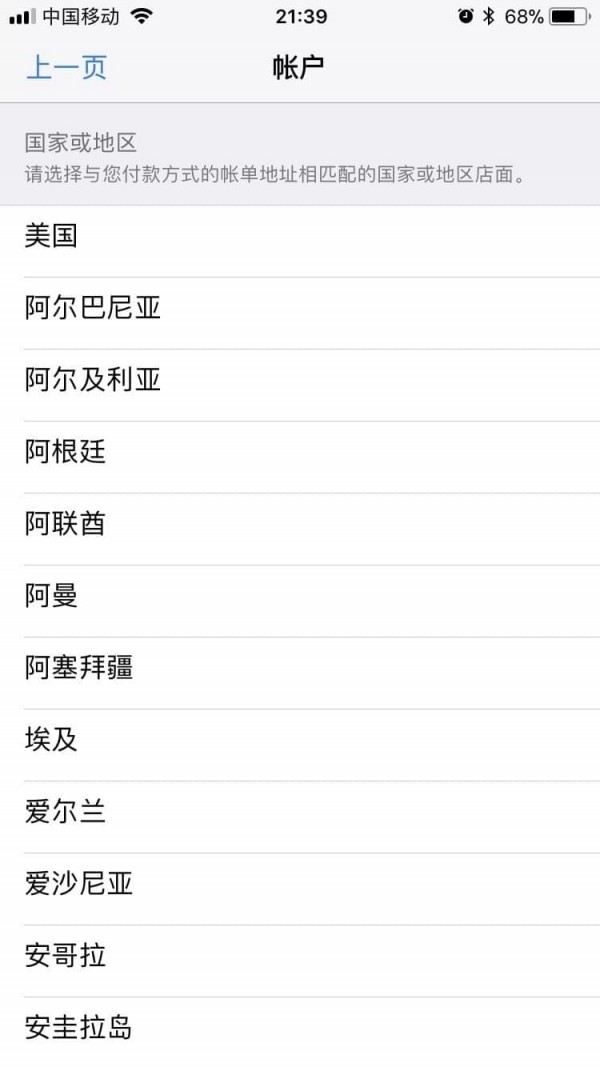Choose 阿曼 as the store region

pos(52,597)
